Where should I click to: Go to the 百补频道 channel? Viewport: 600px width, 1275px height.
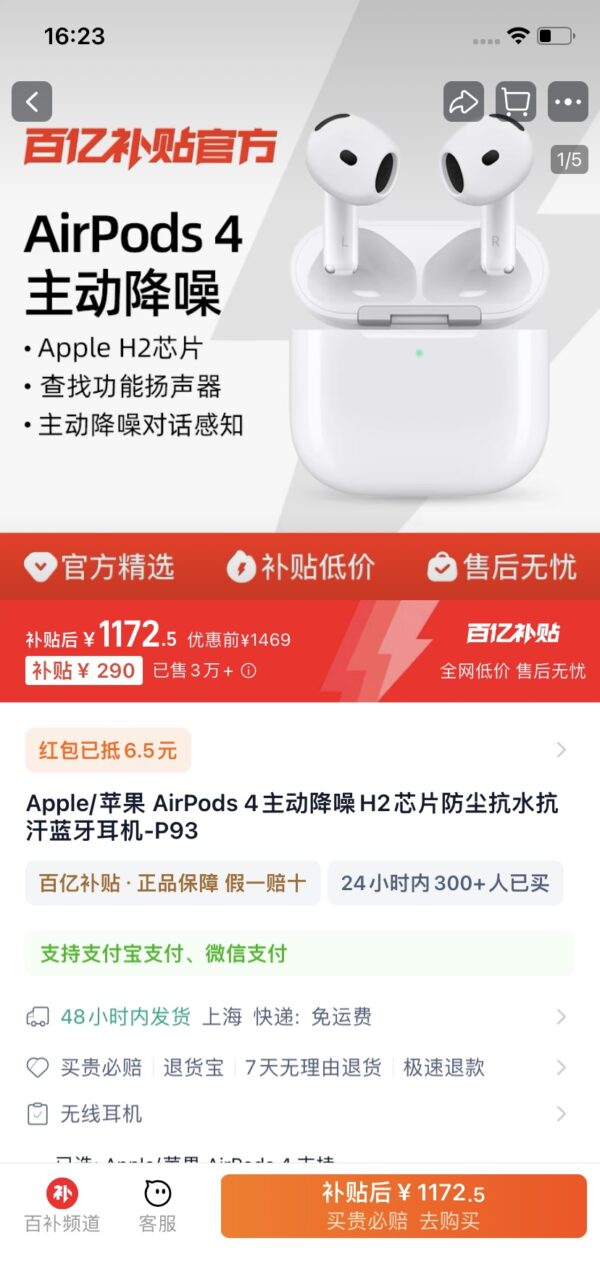(x=62, y=1205)
